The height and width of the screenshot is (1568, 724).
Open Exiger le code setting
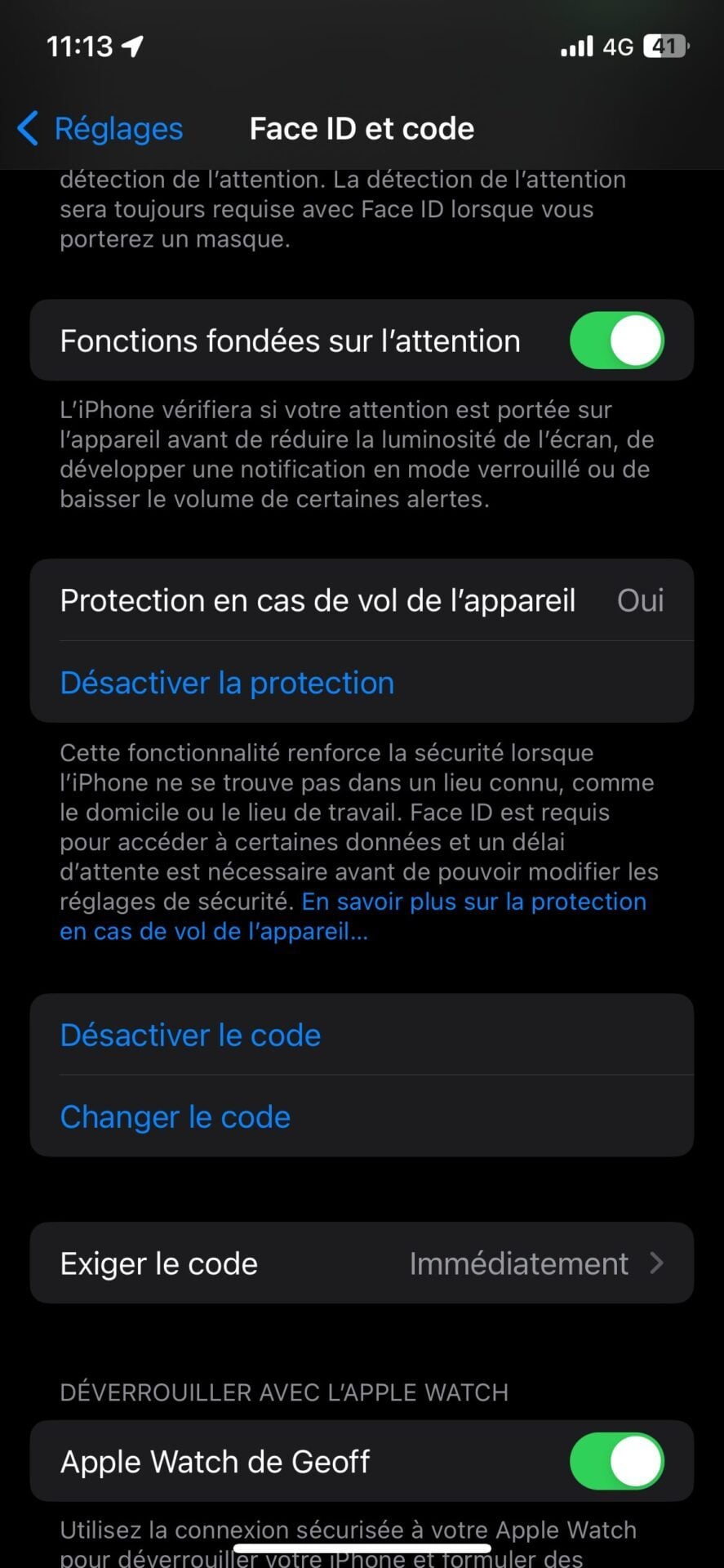(x=362, y=1263)
